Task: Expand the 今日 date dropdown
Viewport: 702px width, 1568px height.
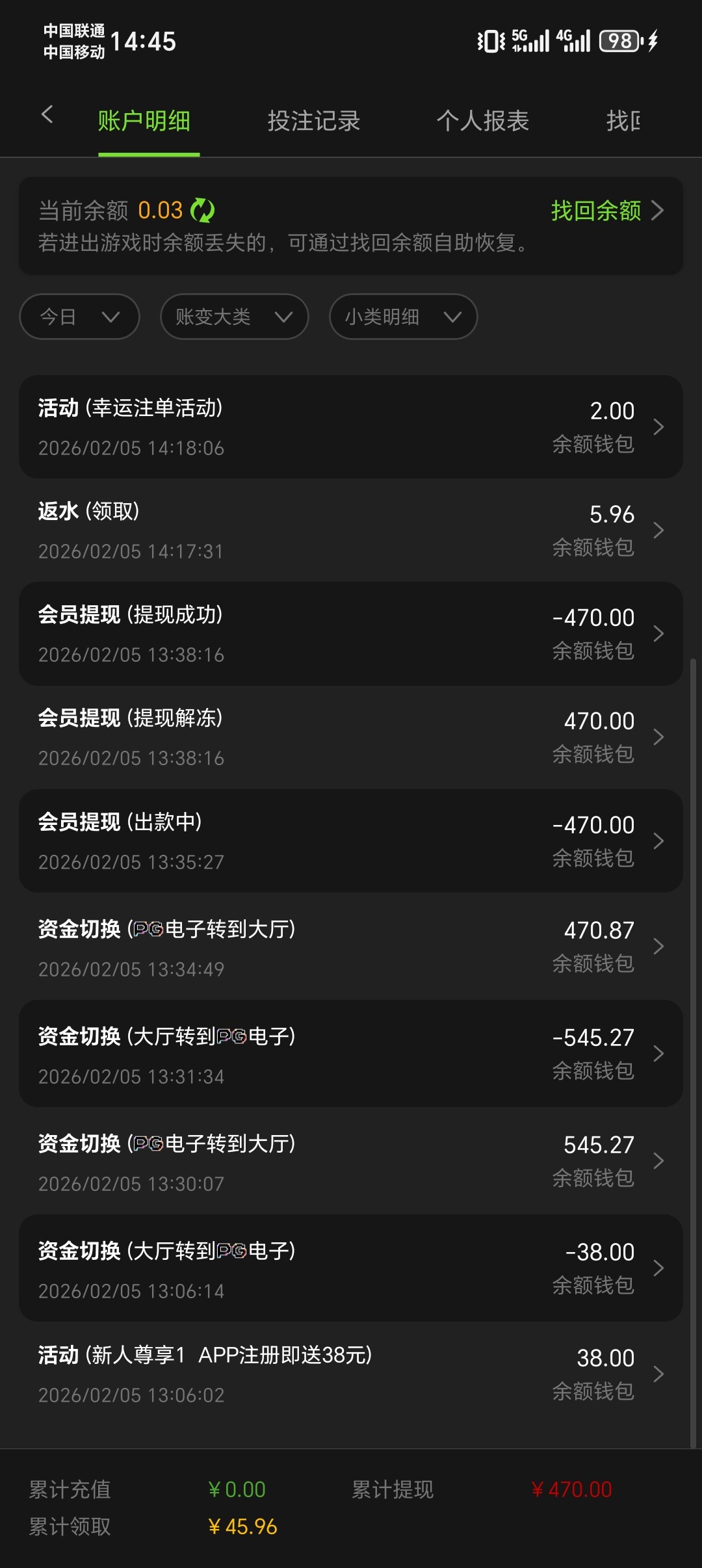Action: [x=79, y=317]
